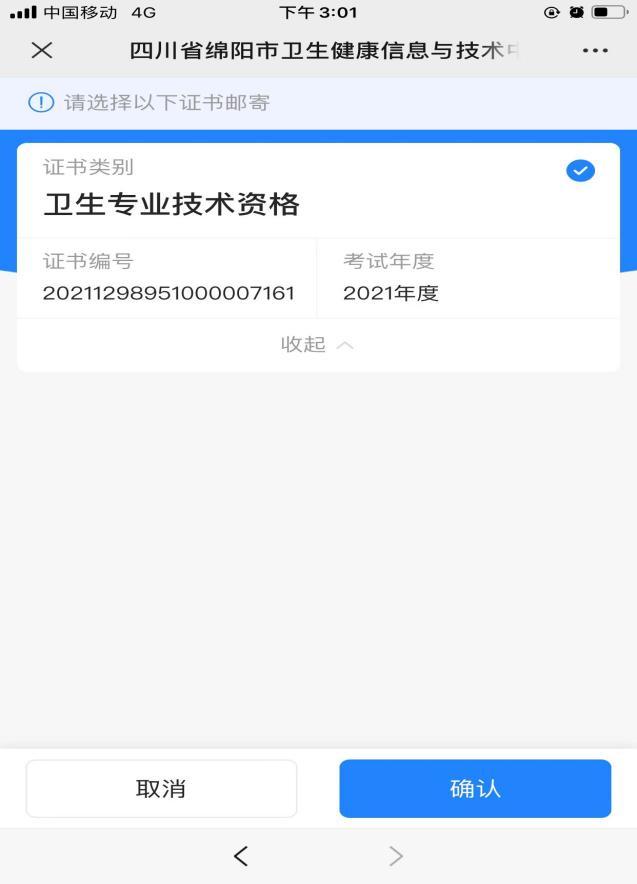The height and width of the screenshot is (884, 637).
Task: Close the page with the X icon
Action: click(x=42, y=51)
